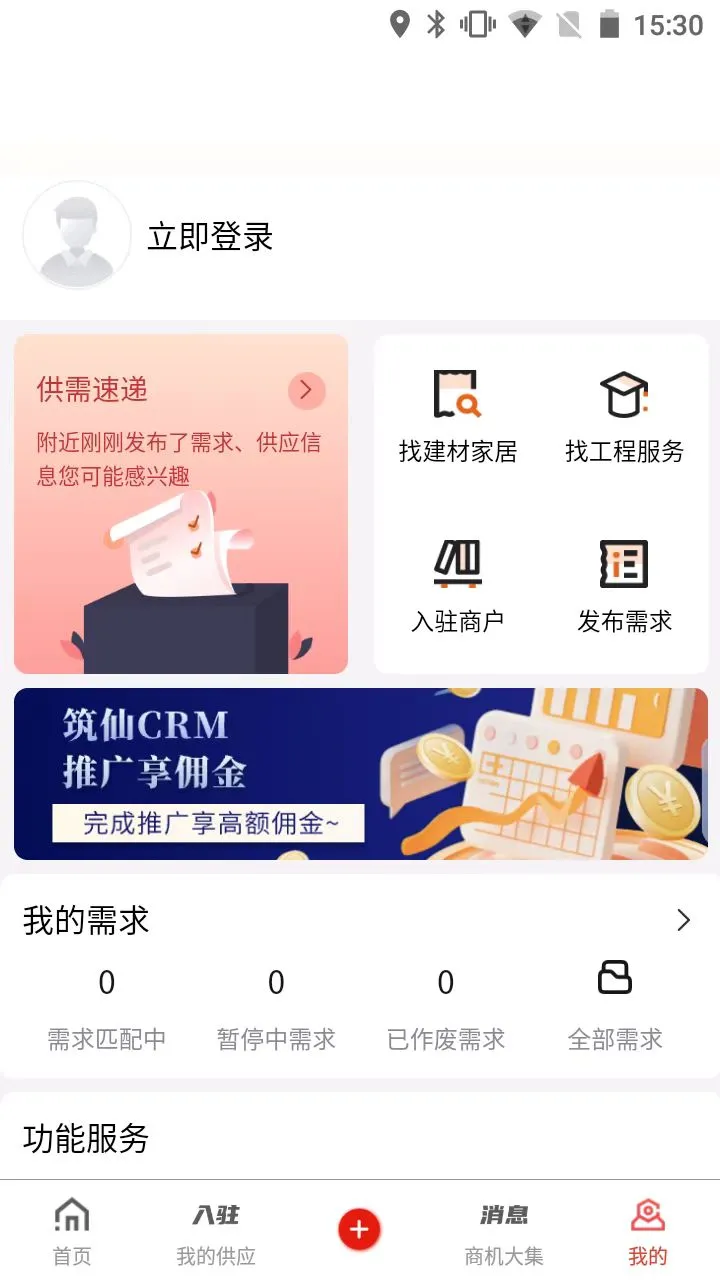View 已作废需求
Viewport: 720px width, 1280px height.
click(446, 1009)
